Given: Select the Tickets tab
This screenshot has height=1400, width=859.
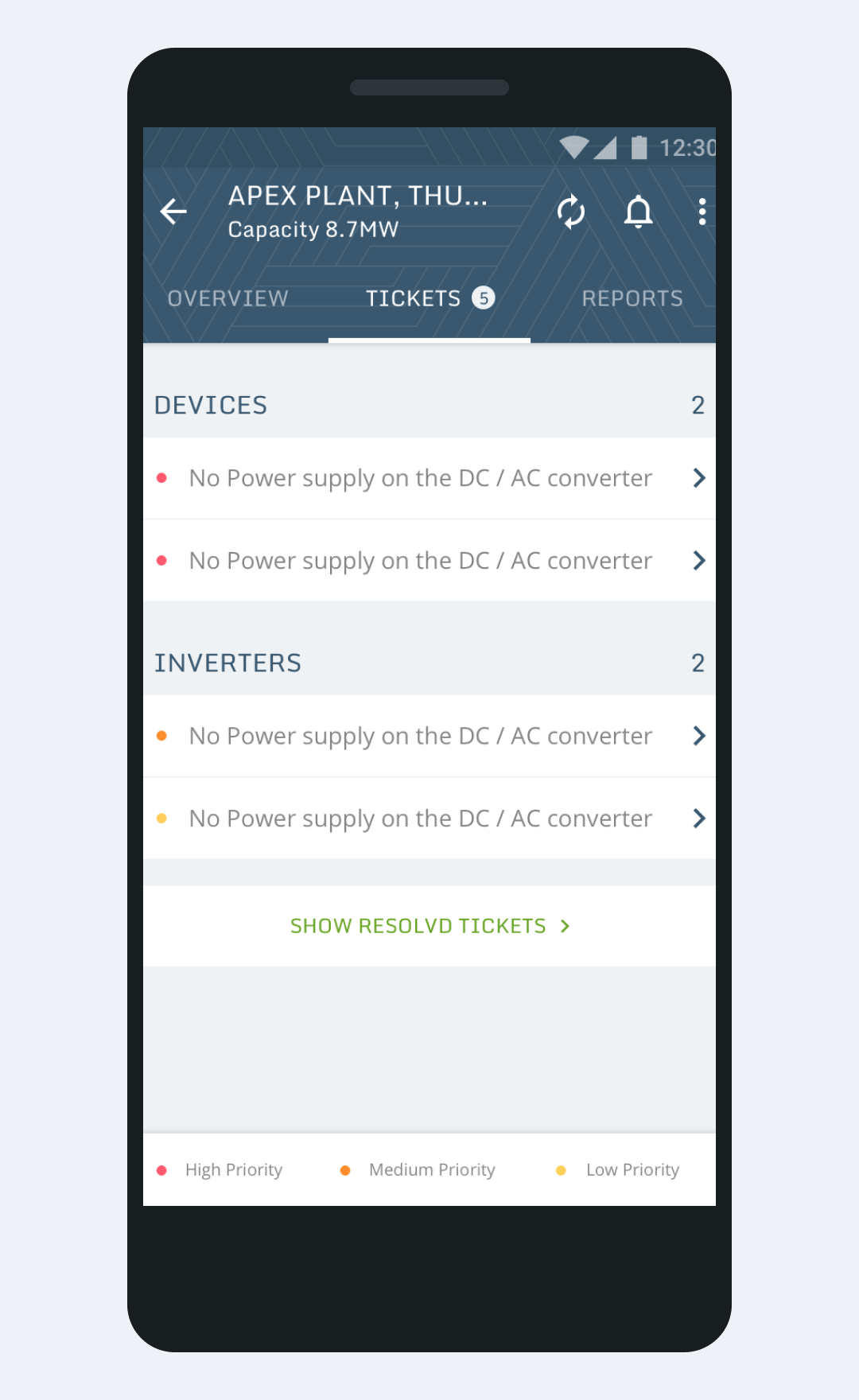Looking at the screenshot, I should click(429, 298).
